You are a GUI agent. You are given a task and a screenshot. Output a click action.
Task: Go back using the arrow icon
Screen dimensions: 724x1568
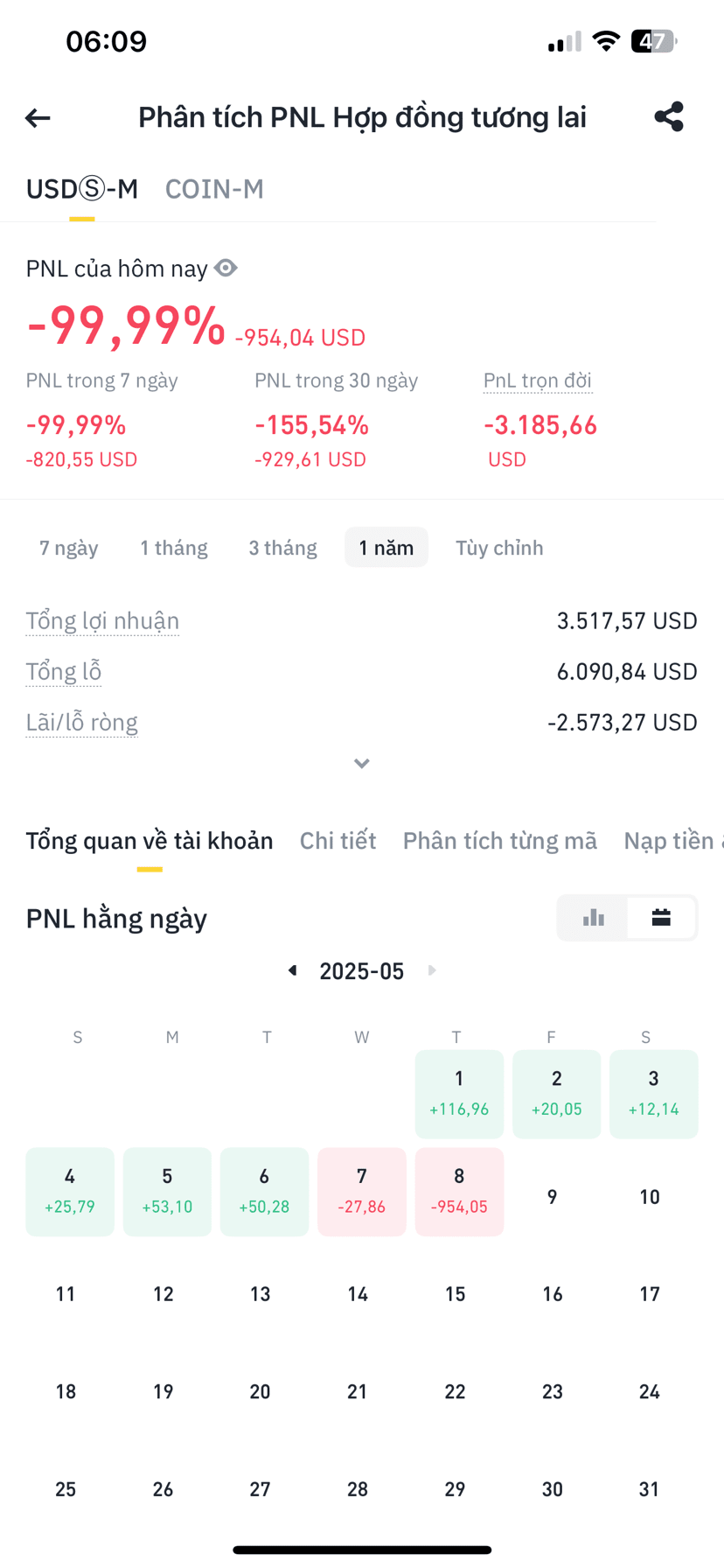pyautogui.click(x=38, y=117)
